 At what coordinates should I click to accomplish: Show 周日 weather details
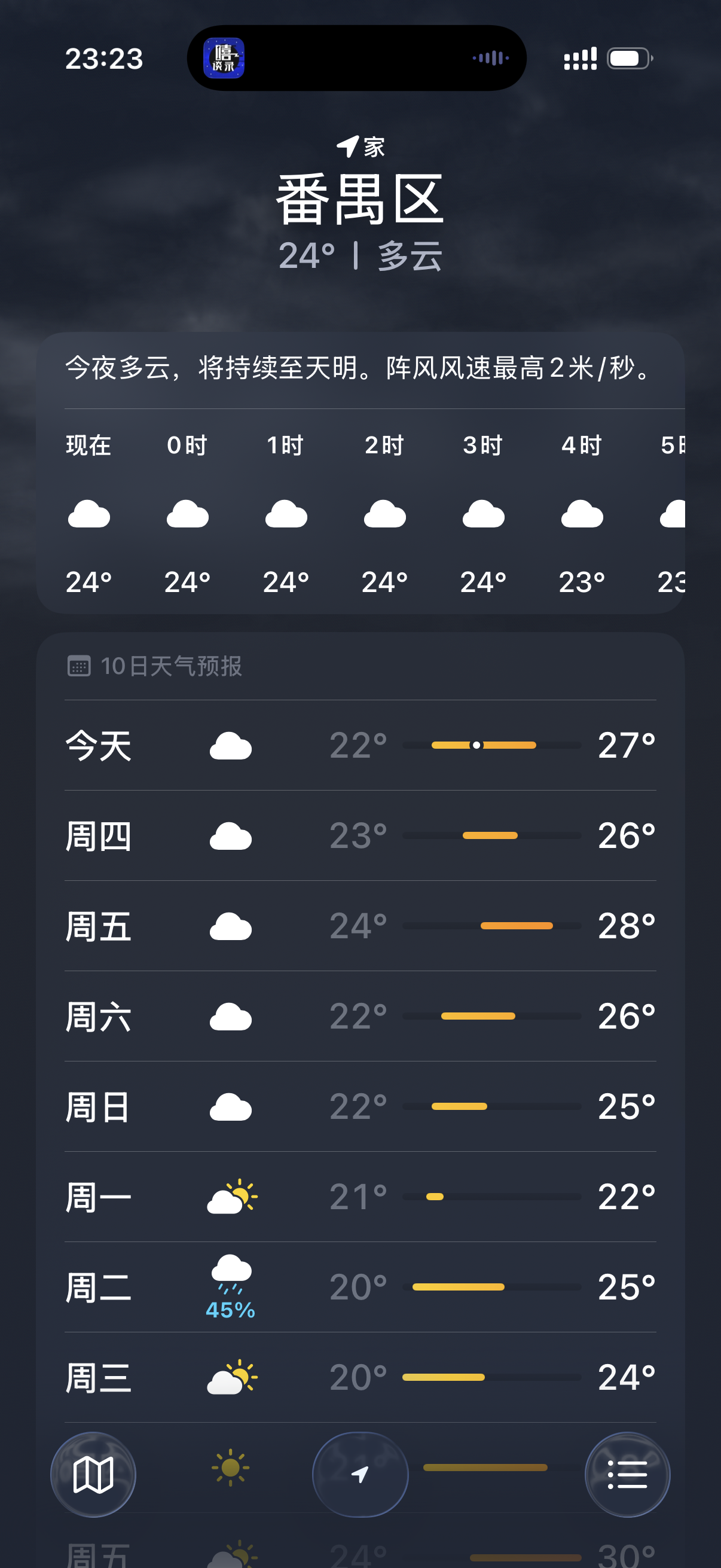click(360, 1106)
